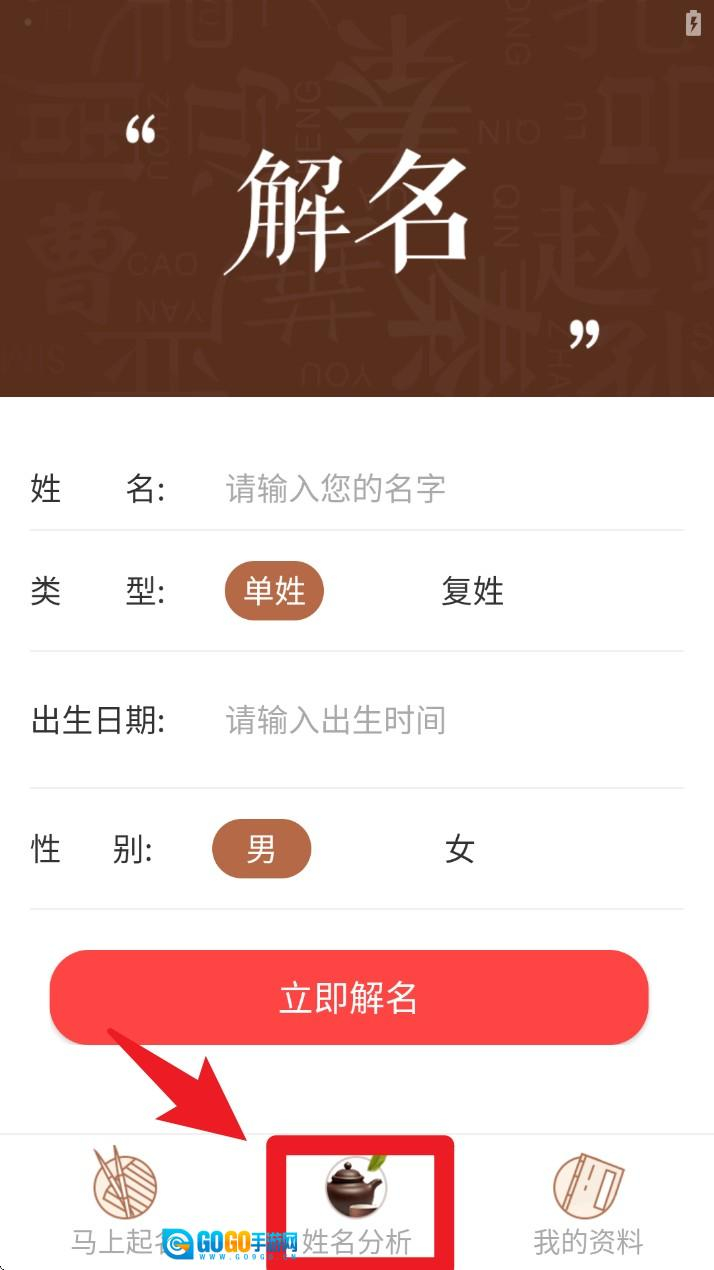Tap the 立即解名 button
714x1270 pixels.
tap(349, 997)
